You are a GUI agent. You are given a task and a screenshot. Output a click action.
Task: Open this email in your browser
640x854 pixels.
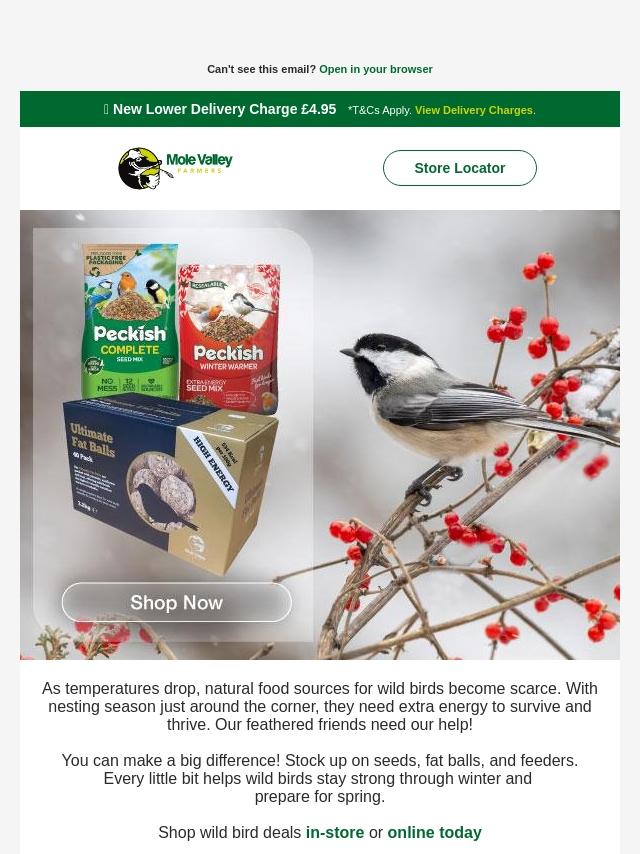coord(375,69)
